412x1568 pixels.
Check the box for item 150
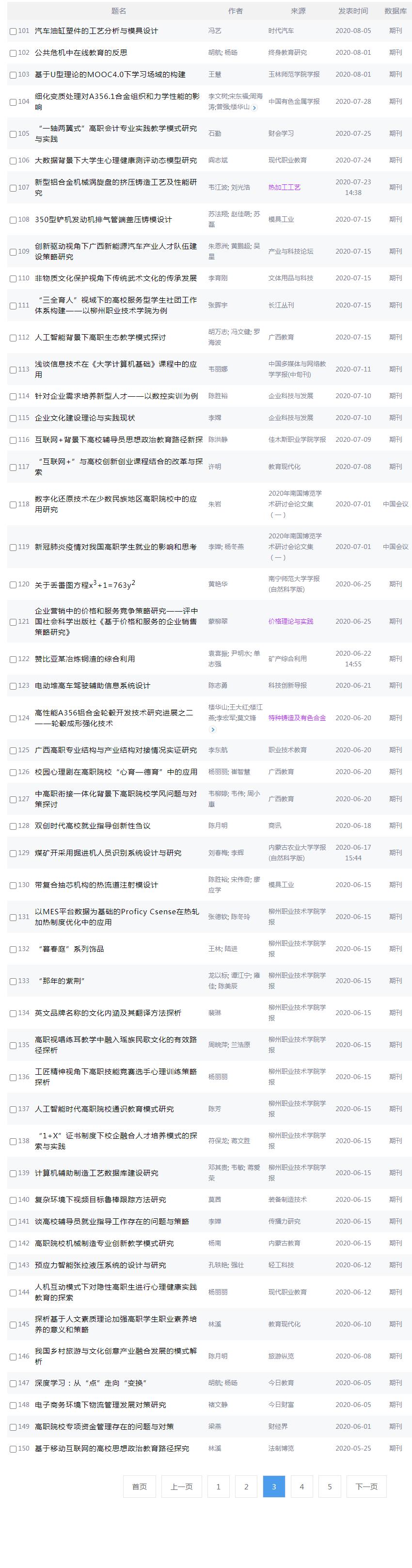[13, 1449]
